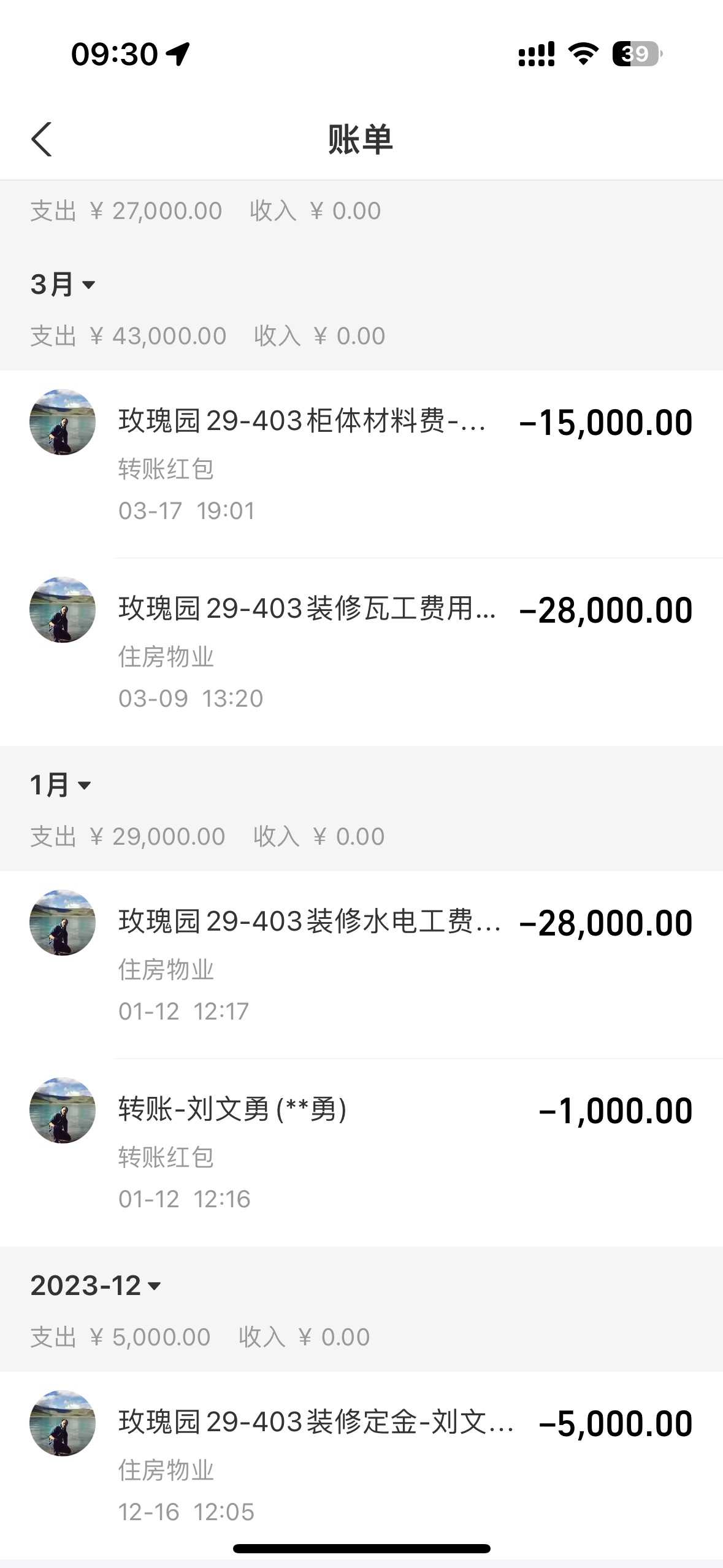Open the 1月 month picker
Viewport: 723px width, 1568px height.
point(61,785)
